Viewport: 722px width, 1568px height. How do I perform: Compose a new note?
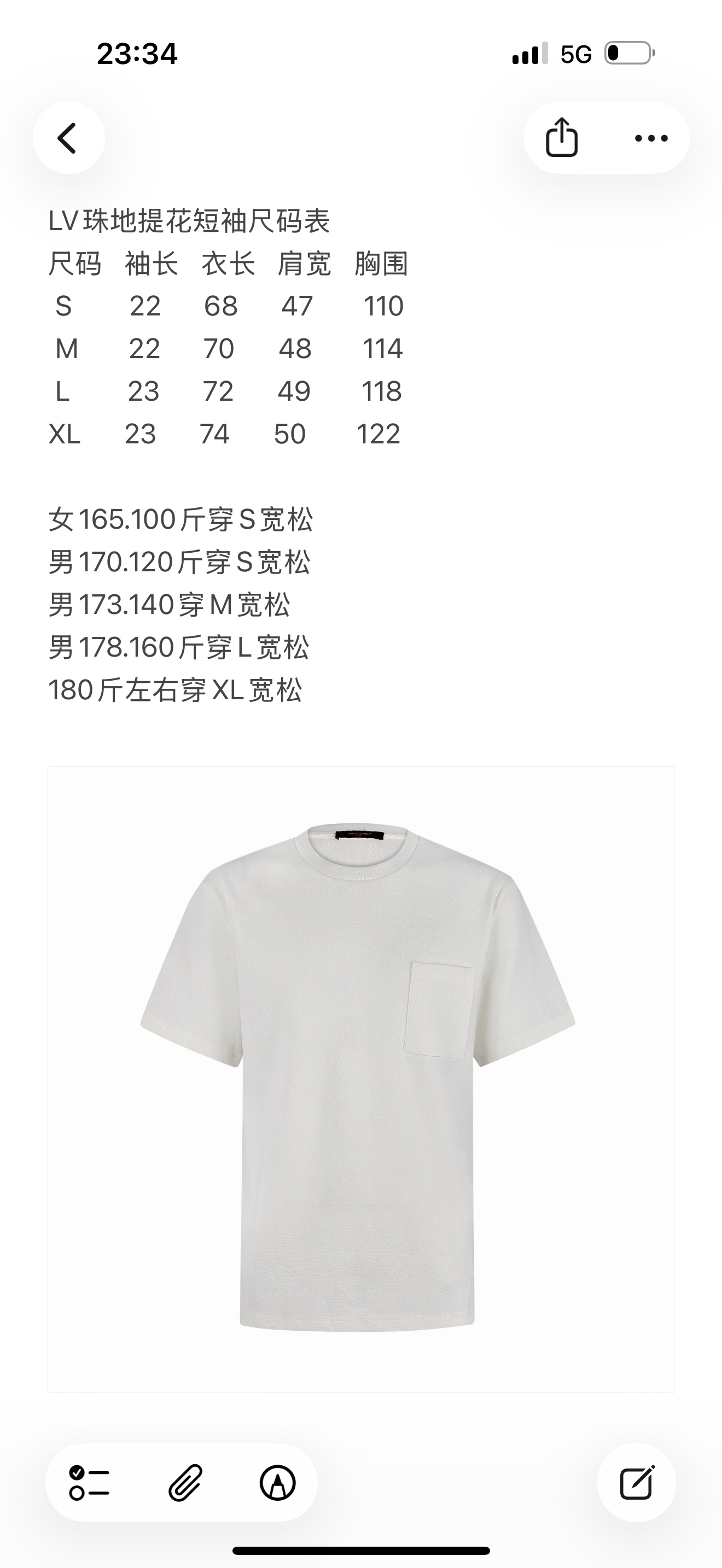click(x=636, y=1482)
